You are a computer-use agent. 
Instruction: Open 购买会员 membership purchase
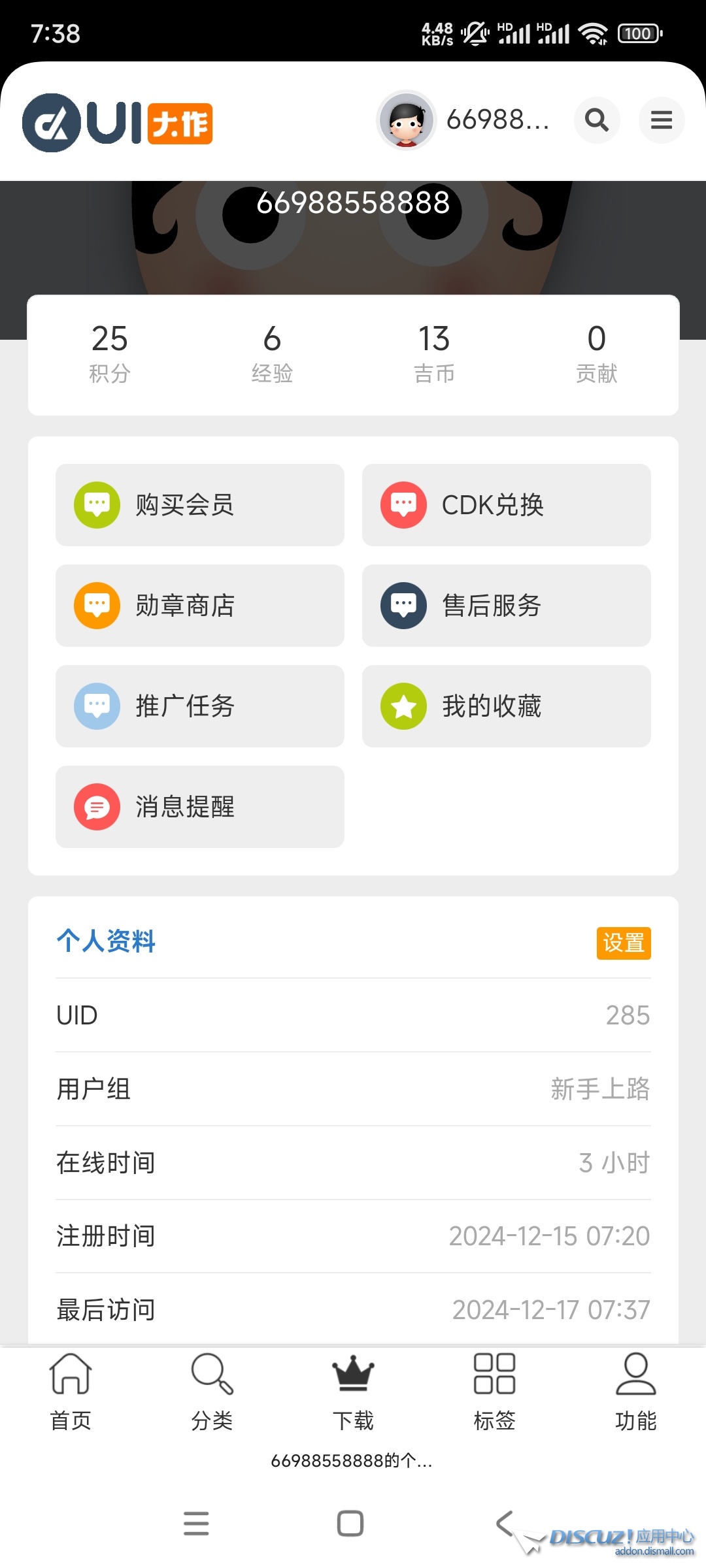pyautogui.click(x=199, y=505)
